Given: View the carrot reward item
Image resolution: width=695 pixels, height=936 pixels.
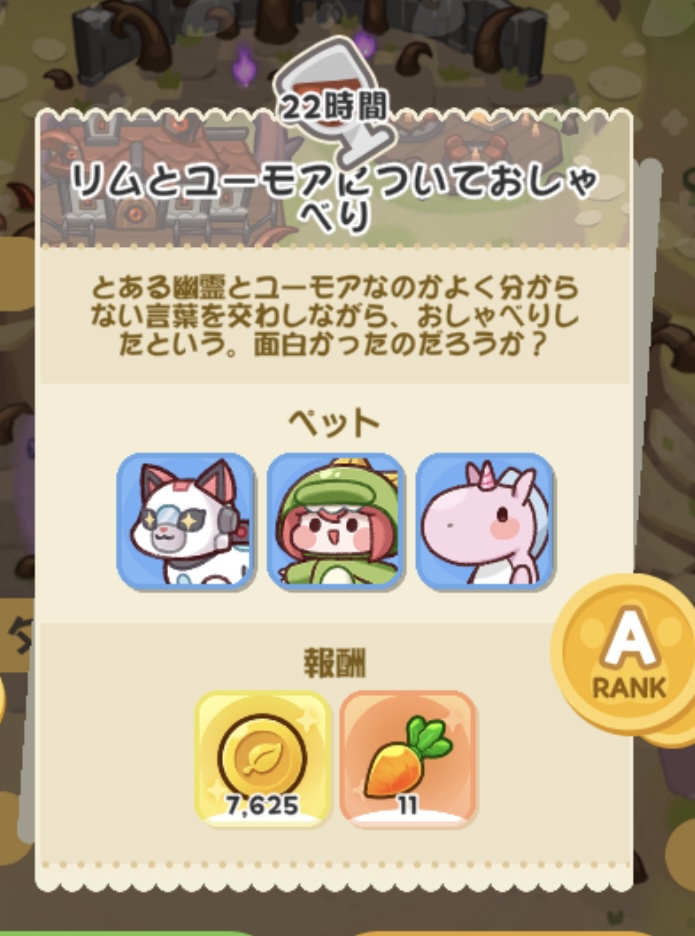Looking at the screenshot, I should click(x=408, y=758).
